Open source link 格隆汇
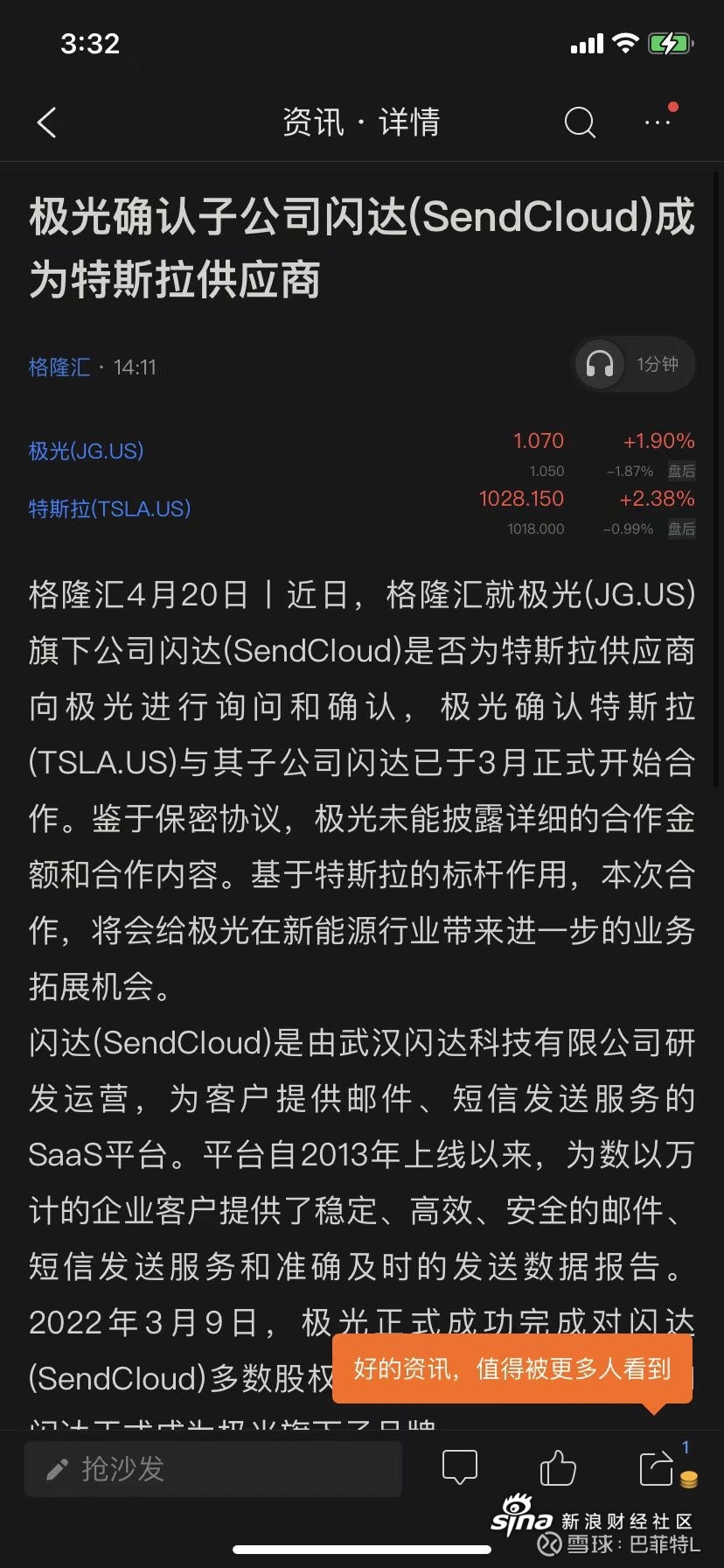The height and width of the screenshot is (1568, 724). tap(59, 367)
